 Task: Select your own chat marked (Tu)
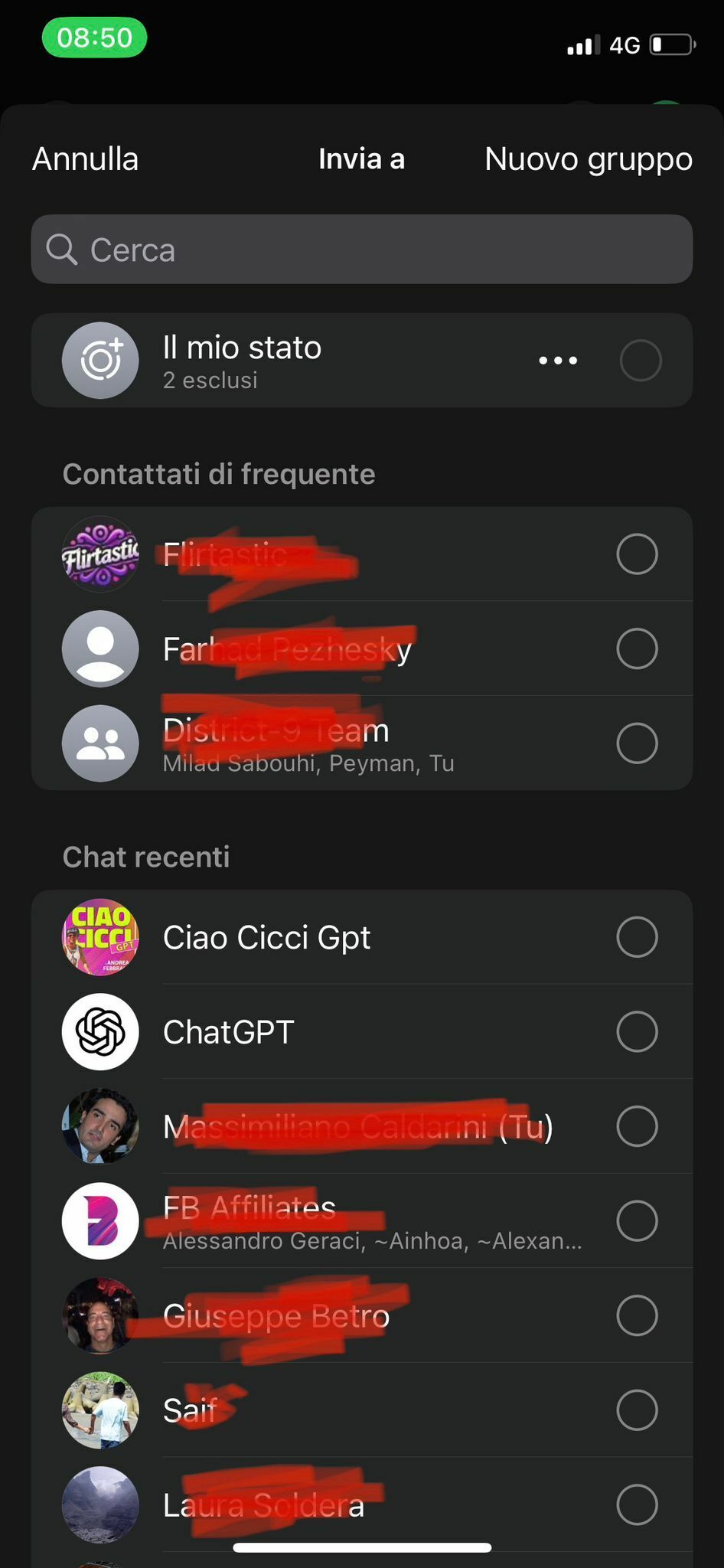(636, 1126)
